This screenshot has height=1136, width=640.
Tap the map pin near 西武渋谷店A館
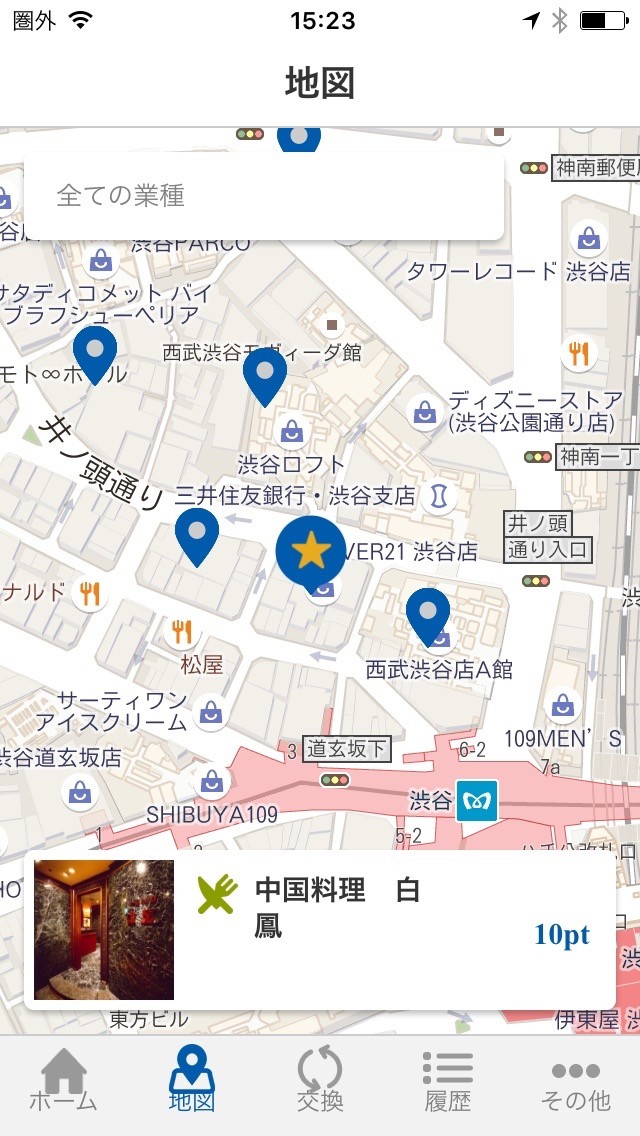(x=428, y=612)
